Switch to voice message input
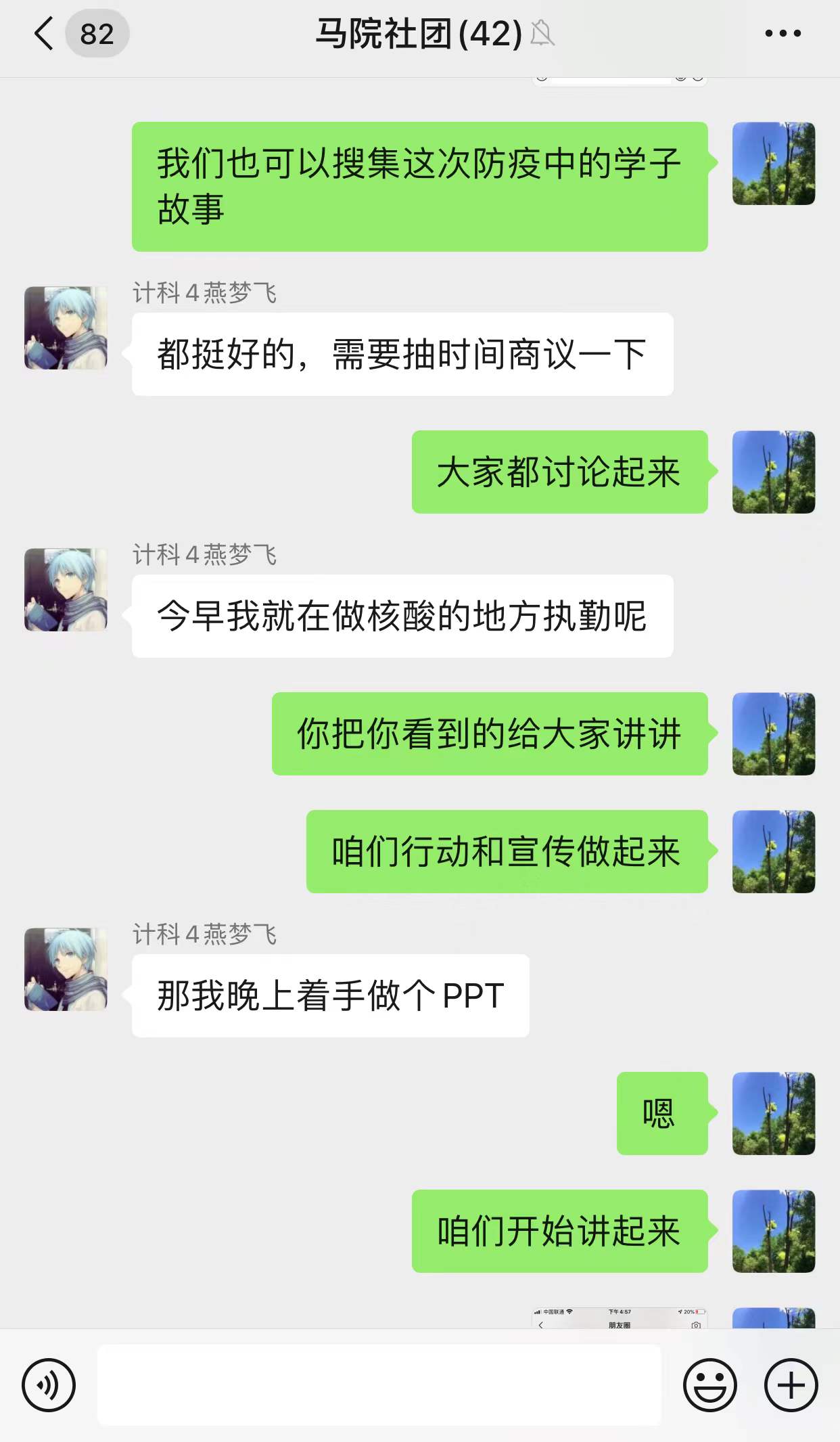840x1442 pixels. (49, 1385)
